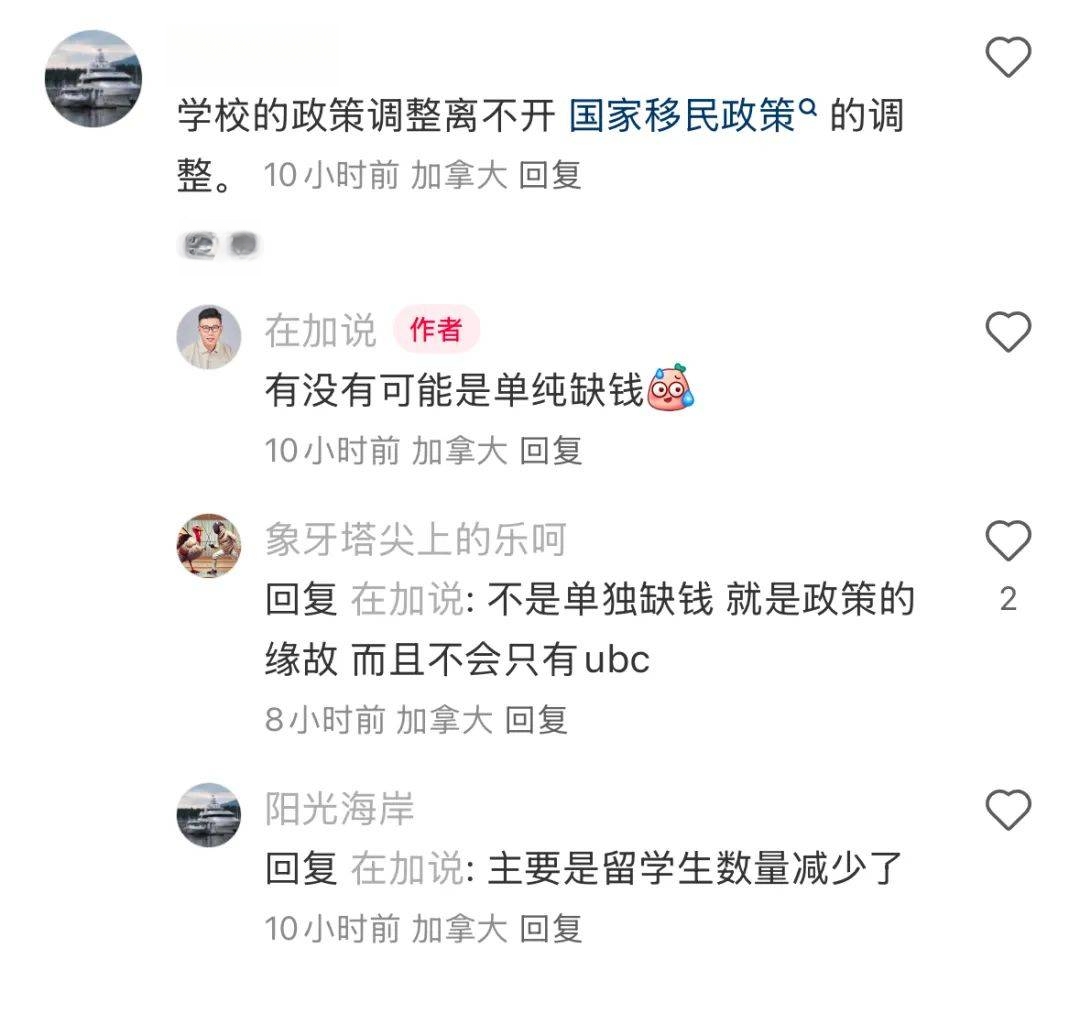Like 在加说's comment about 单纯缺钱

[x=1008, y=331]
